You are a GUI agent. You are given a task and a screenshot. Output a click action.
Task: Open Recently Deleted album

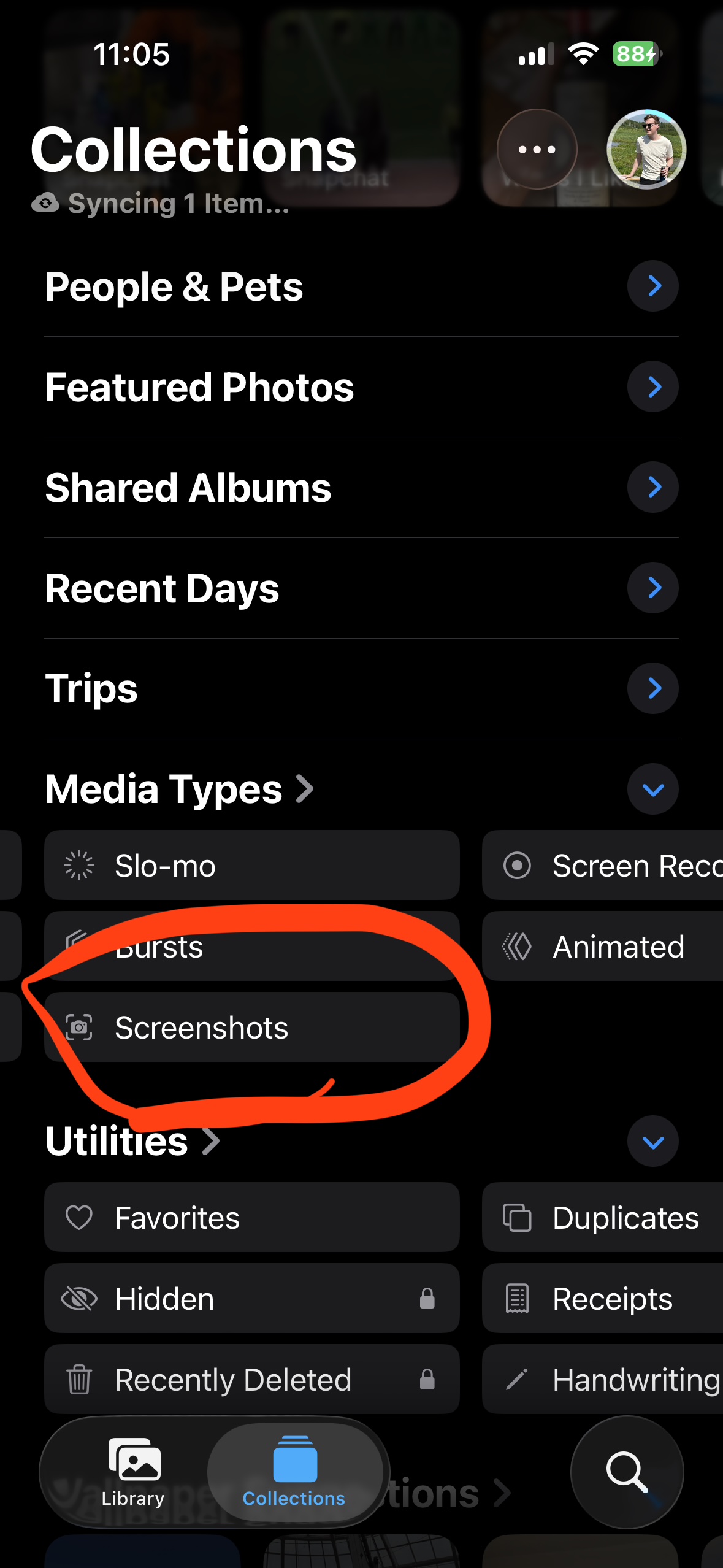tap(251, 1380)
